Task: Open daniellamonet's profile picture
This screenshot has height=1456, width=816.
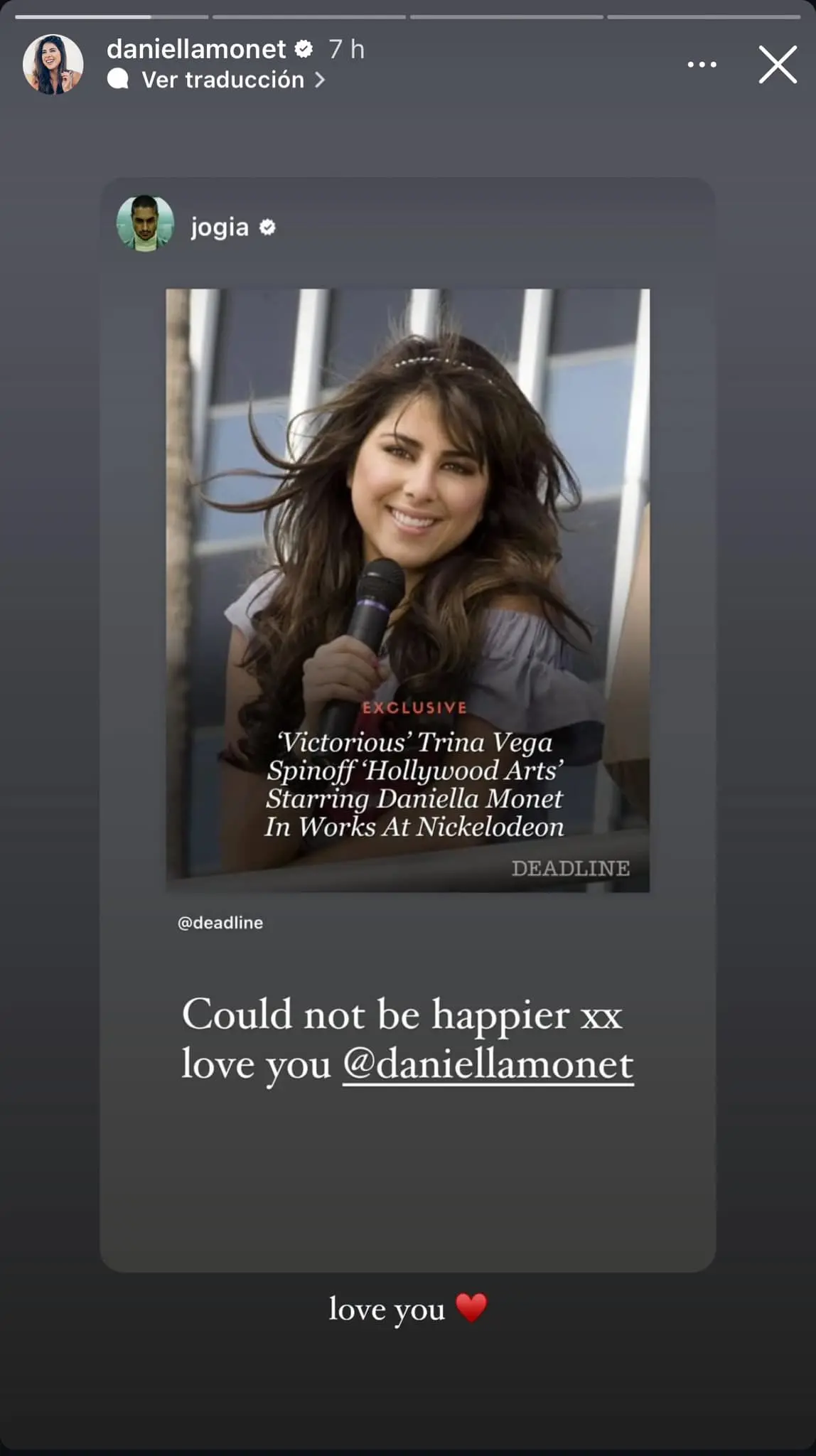Action: (x=53, y=64)
